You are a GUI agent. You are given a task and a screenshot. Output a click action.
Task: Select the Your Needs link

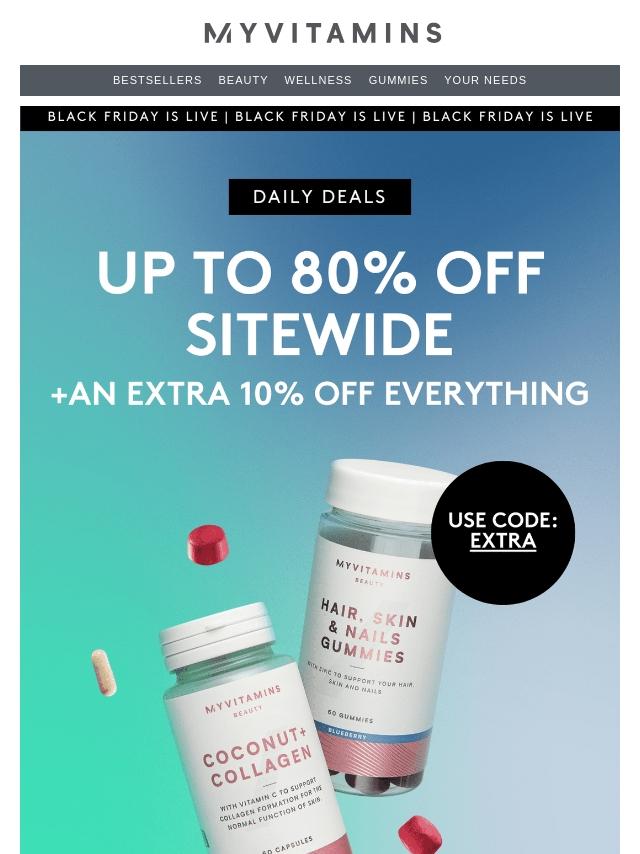(x=485, y=80)
